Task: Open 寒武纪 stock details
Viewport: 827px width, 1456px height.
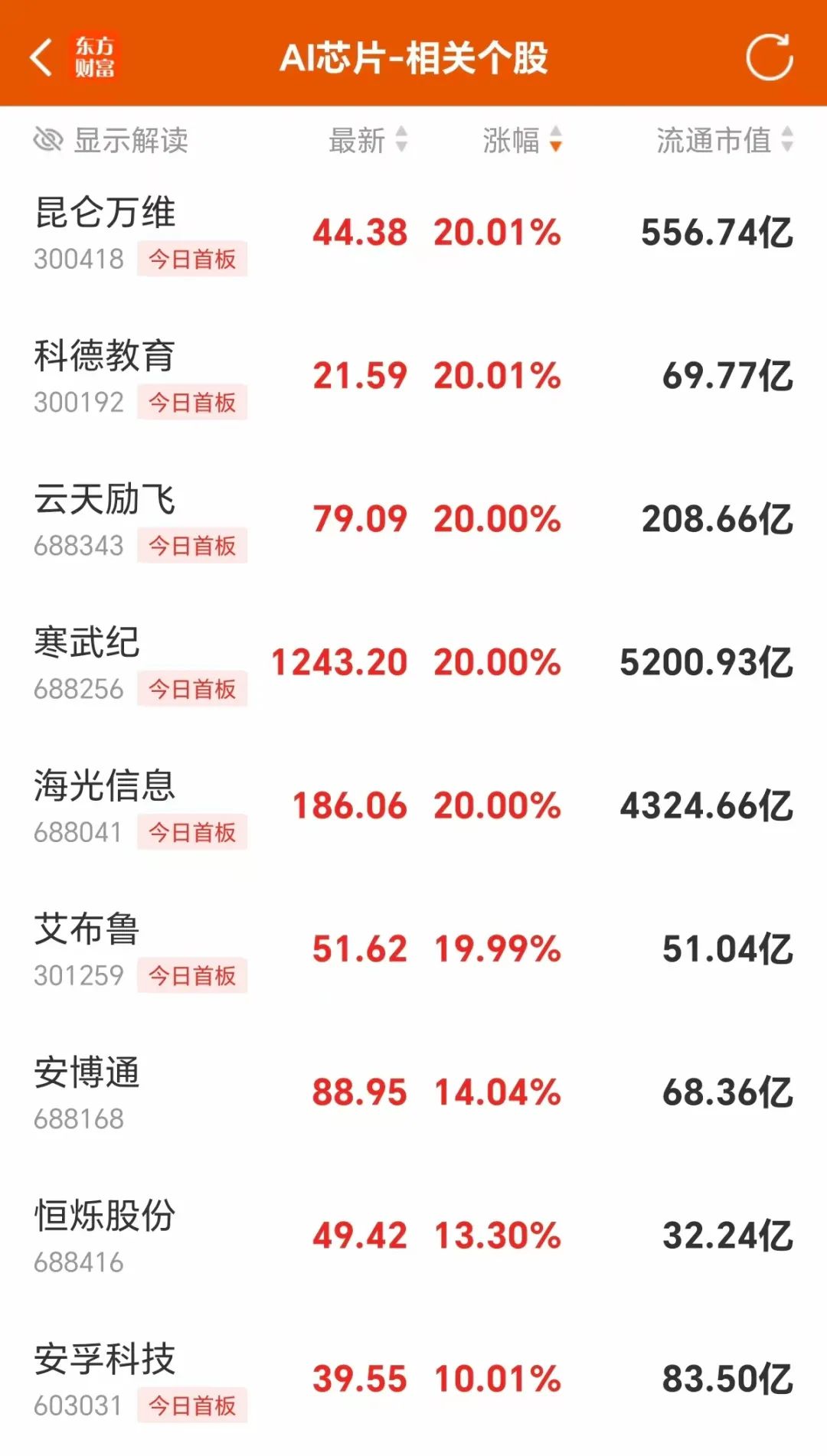Action: (413, 663)
